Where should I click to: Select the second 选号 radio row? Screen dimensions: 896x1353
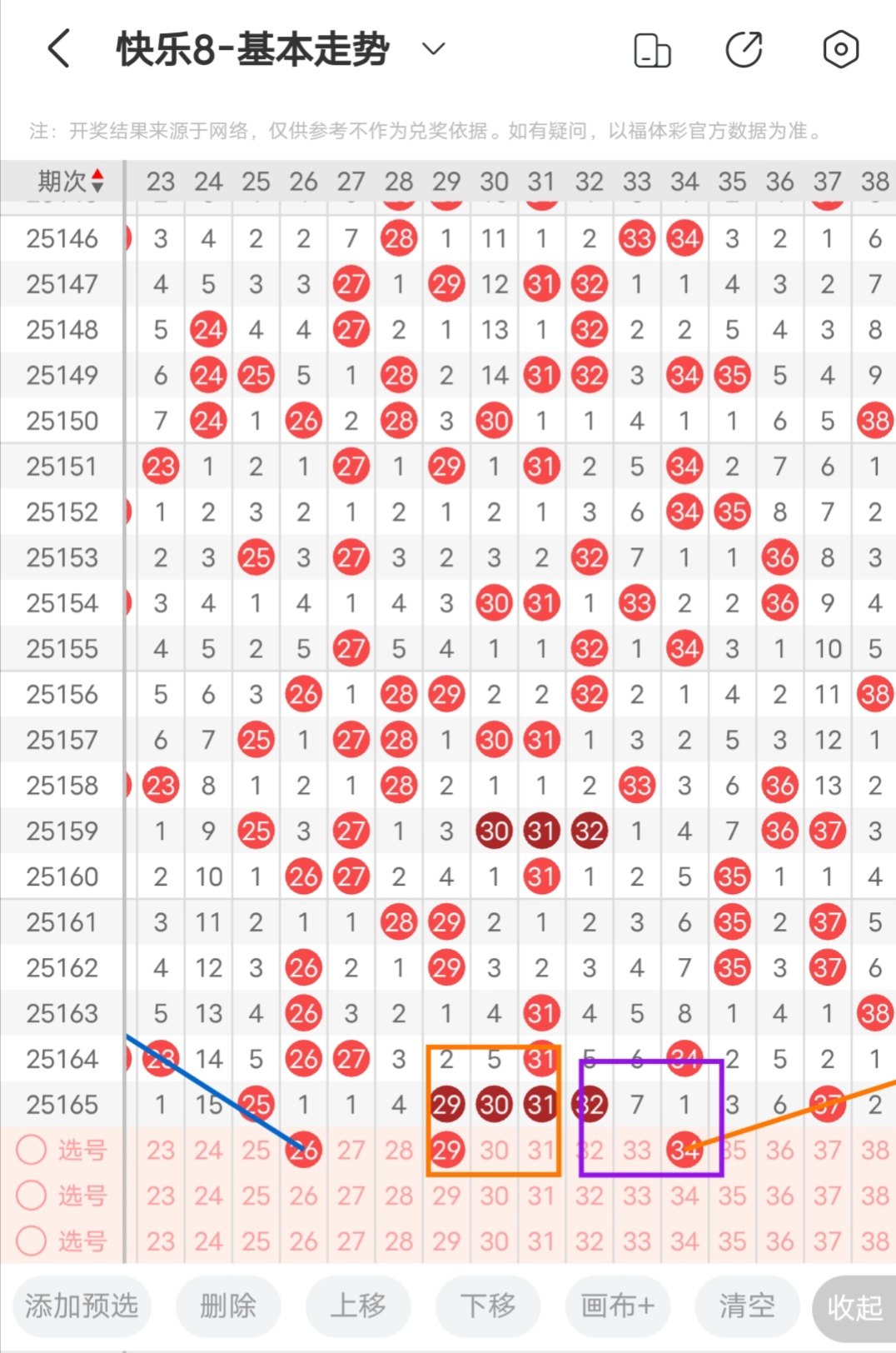tap(32, 1196)
